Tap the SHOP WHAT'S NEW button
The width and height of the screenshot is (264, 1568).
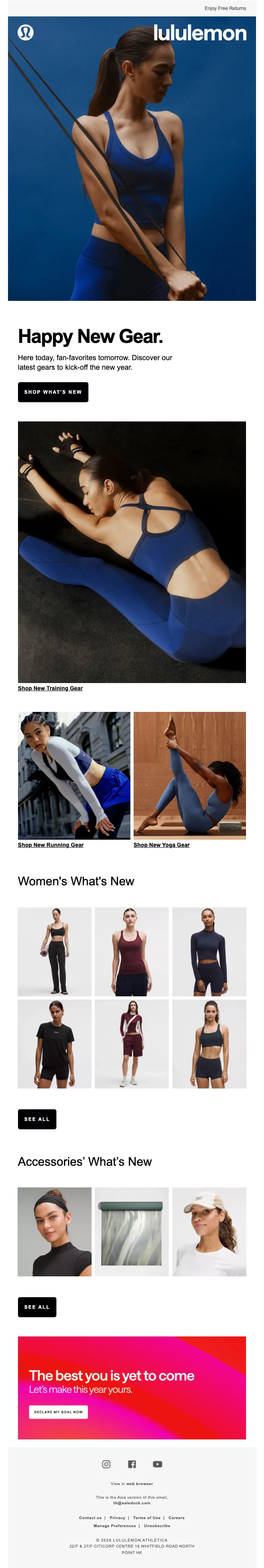(x=53, y=392)
